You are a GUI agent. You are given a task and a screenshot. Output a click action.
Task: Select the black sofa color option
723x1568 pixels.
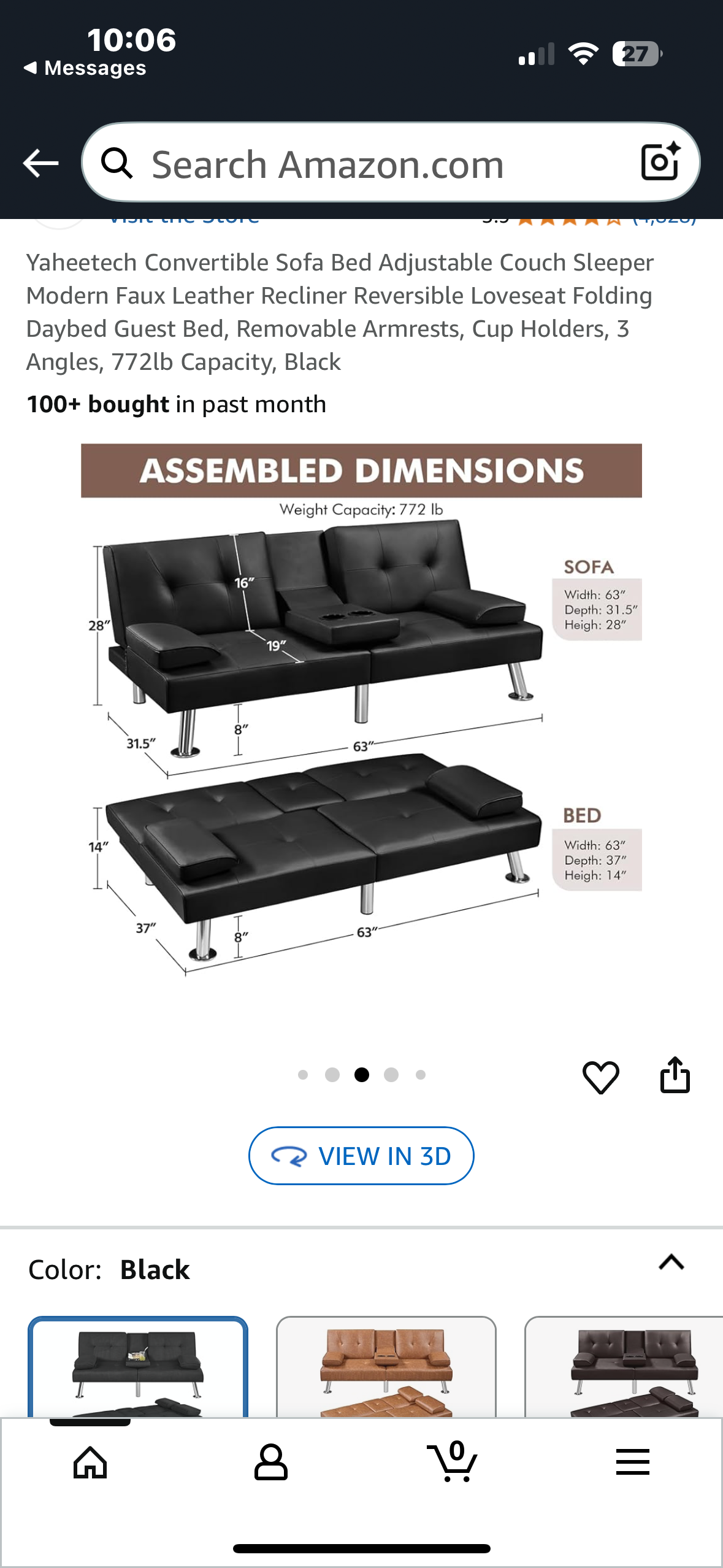[138, 1368]
